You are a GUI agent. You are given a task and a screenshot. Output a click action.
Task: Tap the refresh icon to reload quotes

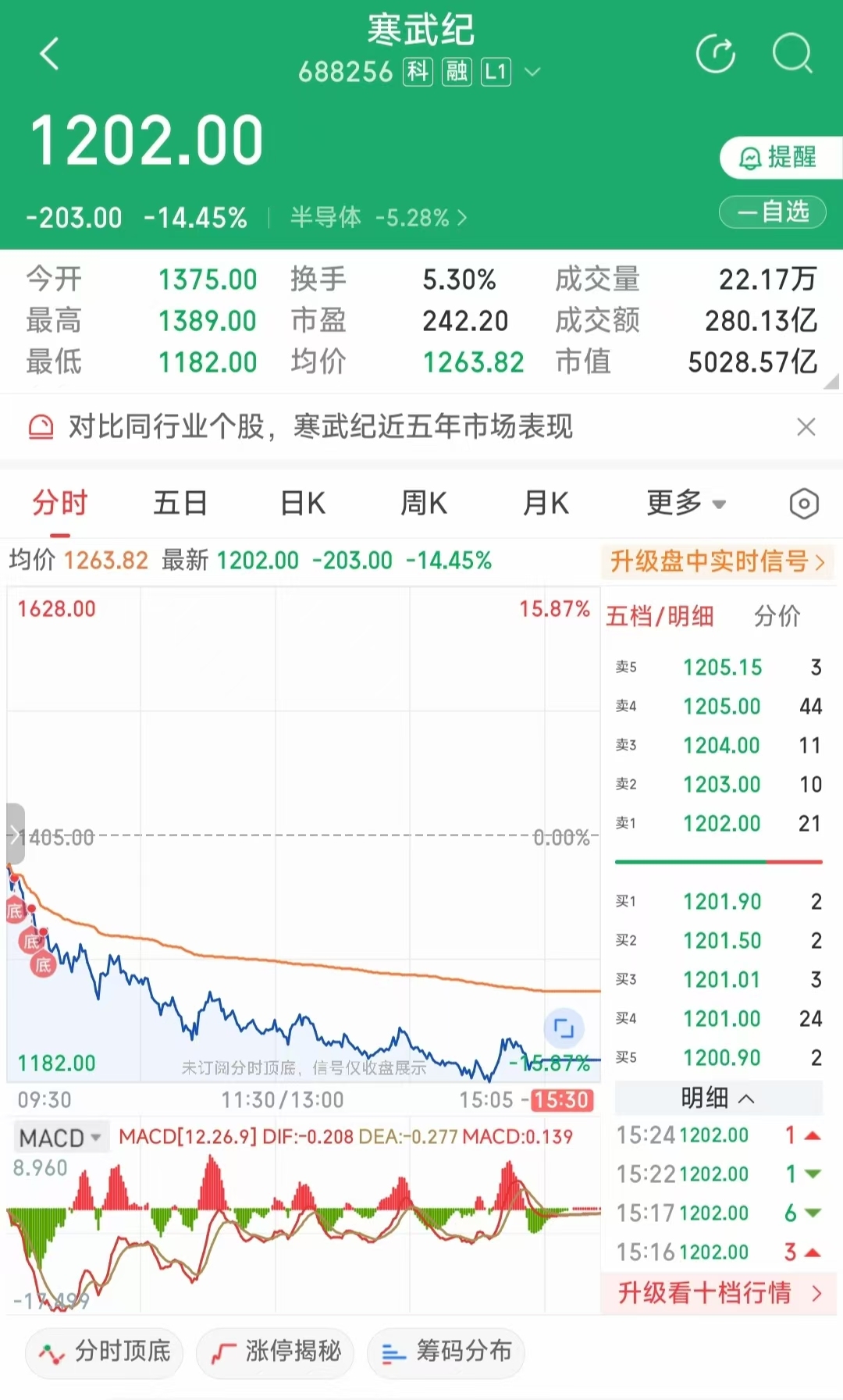click(x=716, y=54)
